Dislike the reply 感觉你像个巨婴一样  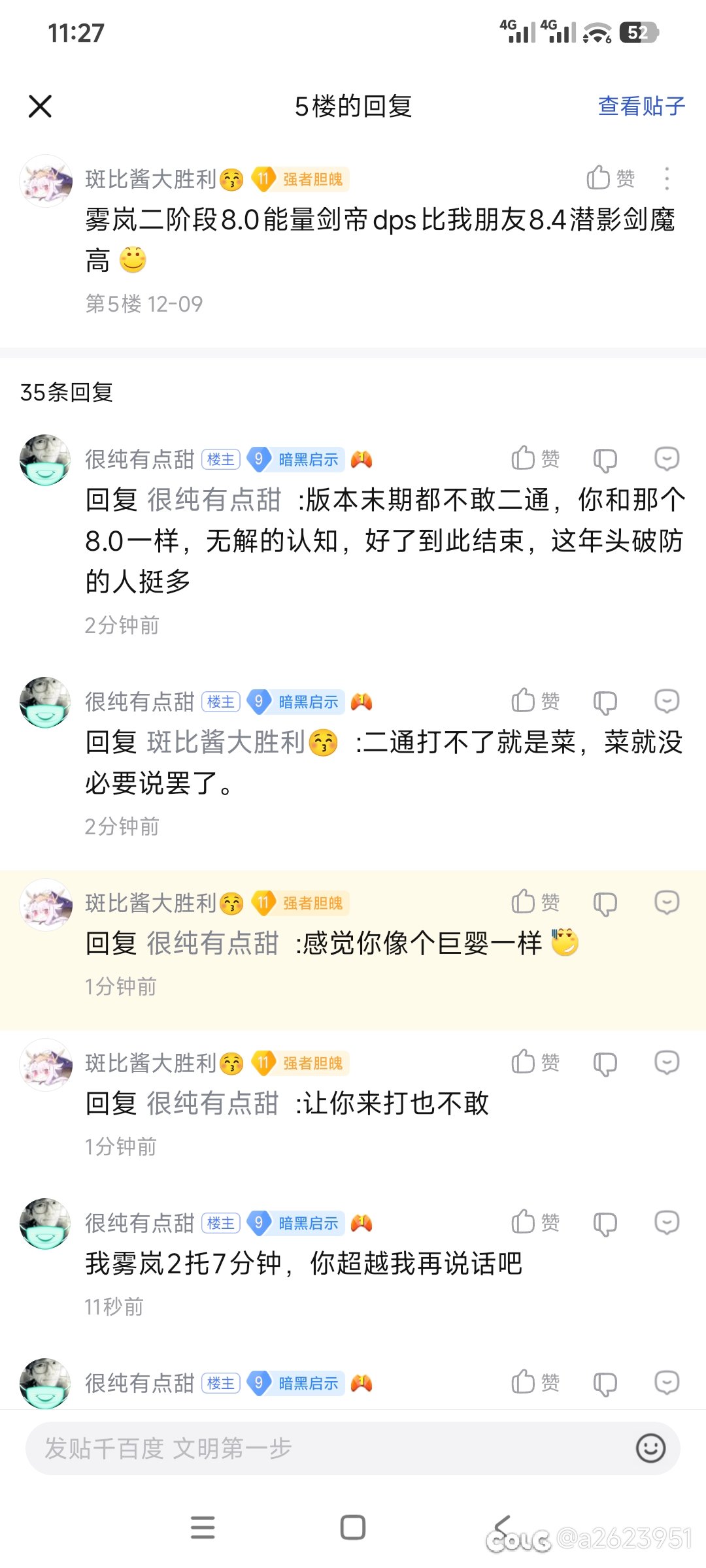pos(605,904)
